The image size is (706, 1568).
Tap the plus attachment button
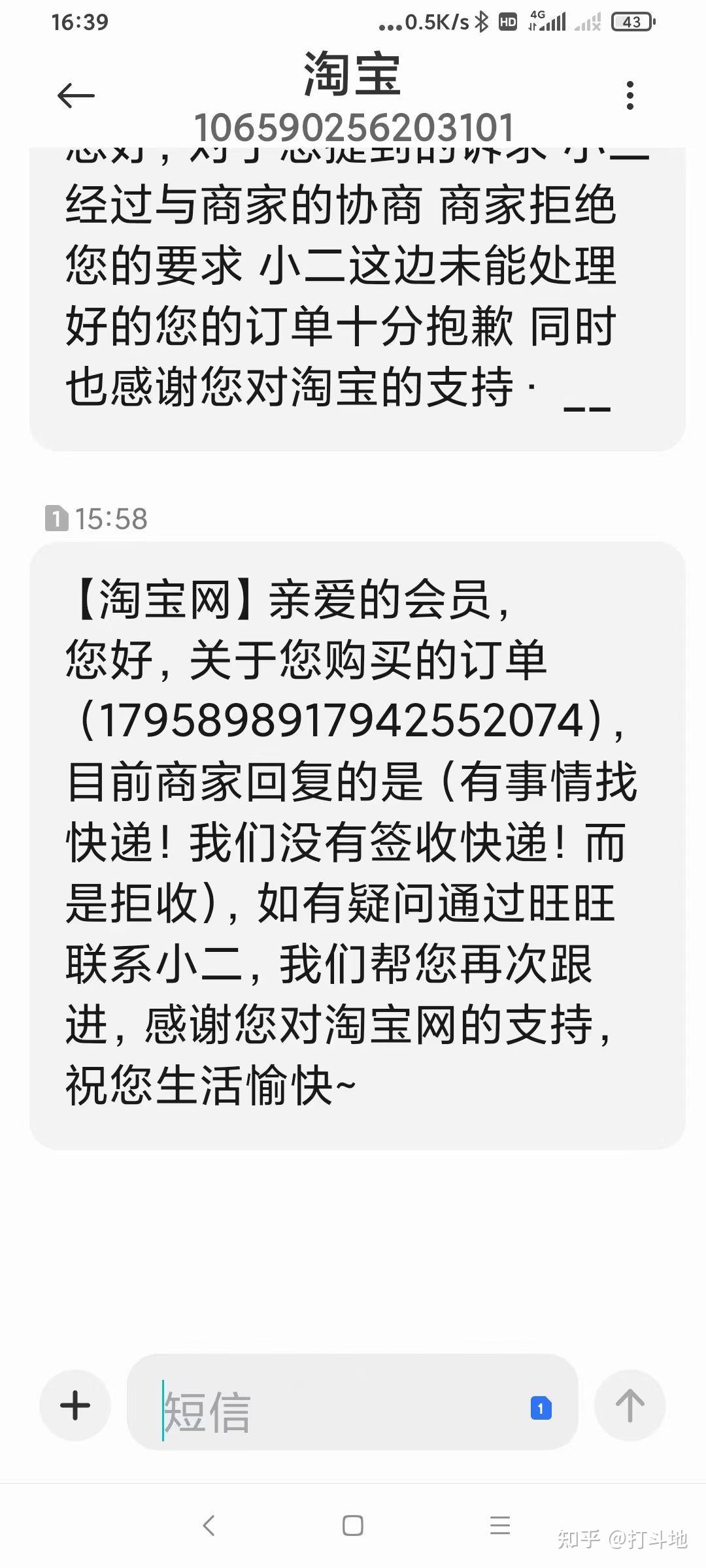click(75, 1405)
